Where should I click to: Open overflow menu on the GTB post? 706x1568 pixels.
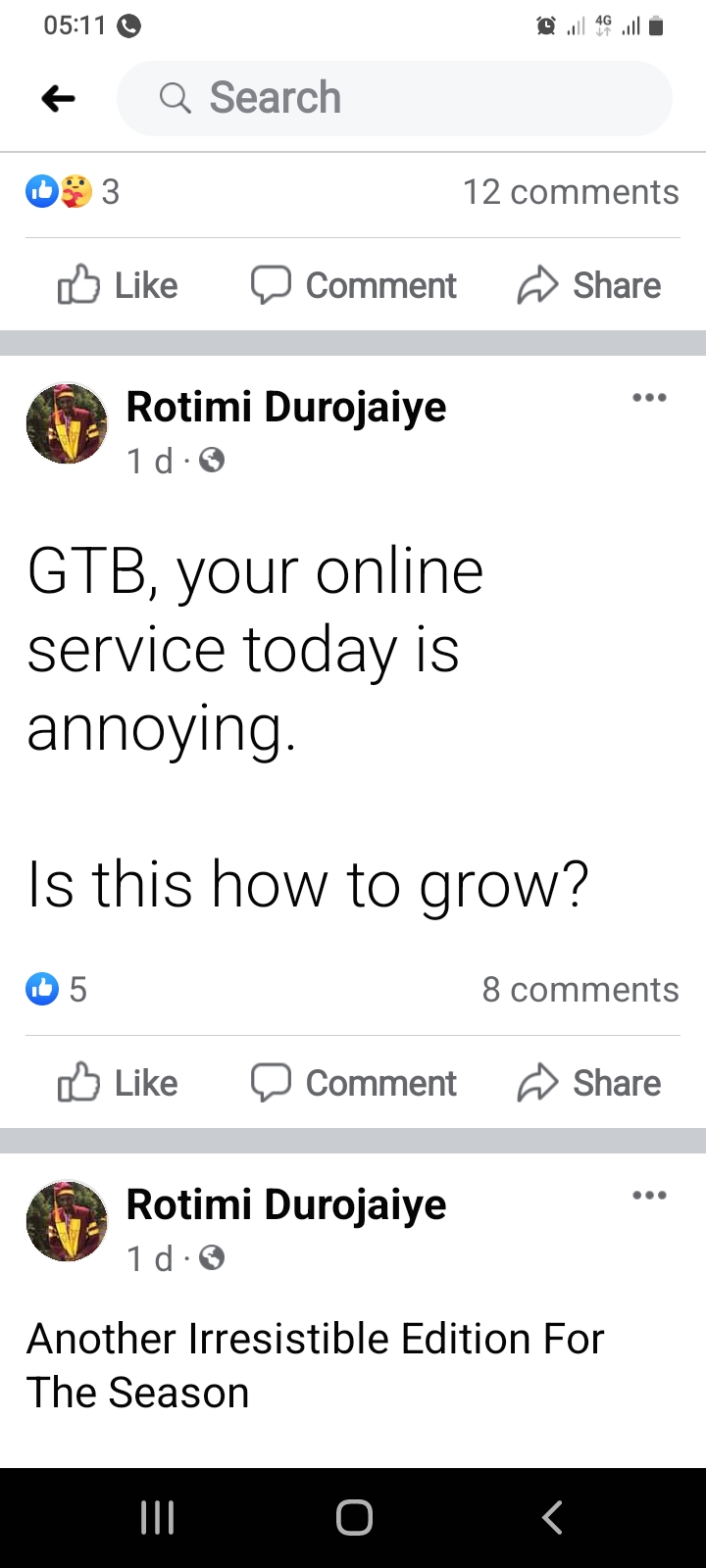pos(649,398)
